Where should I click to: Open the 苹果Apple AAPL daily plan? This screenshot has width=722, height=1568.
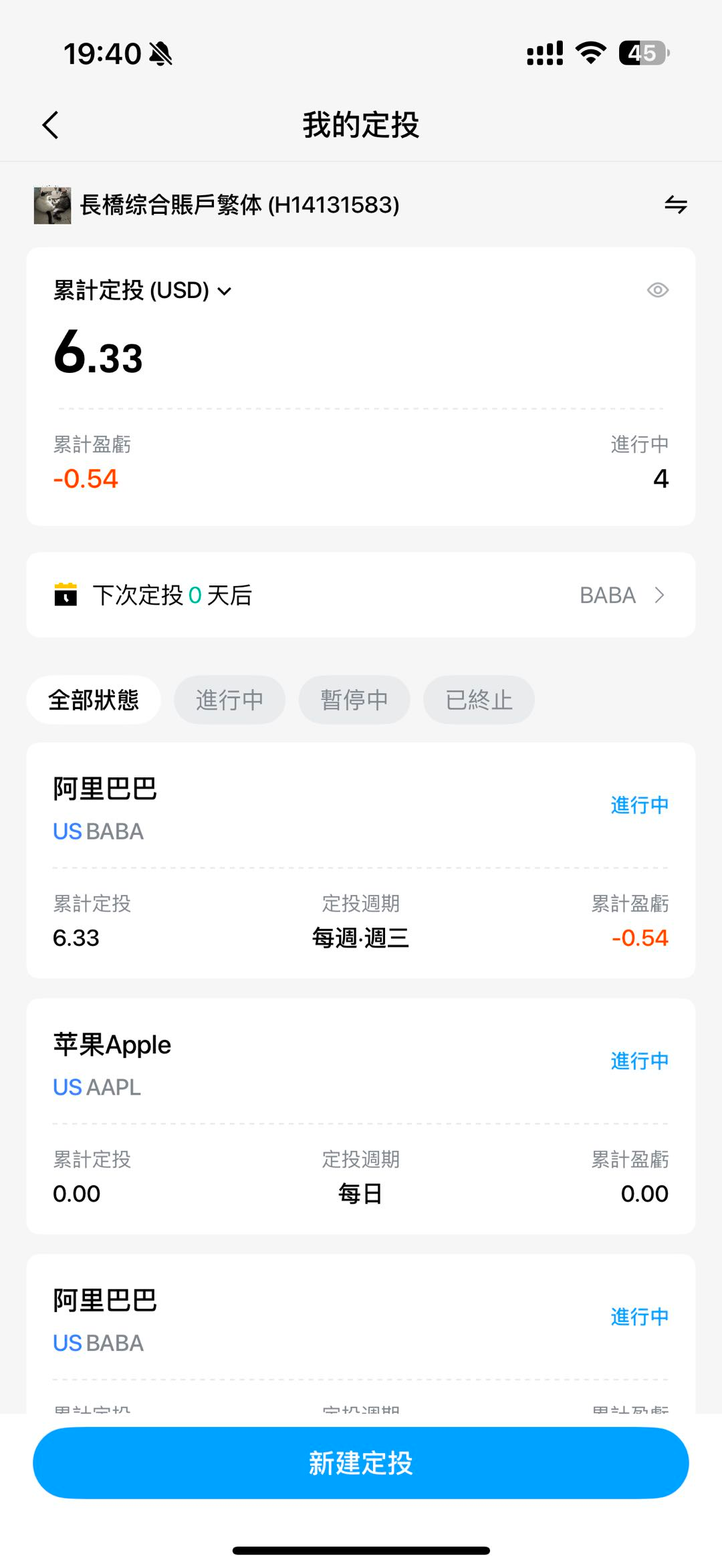[361, 1116]
